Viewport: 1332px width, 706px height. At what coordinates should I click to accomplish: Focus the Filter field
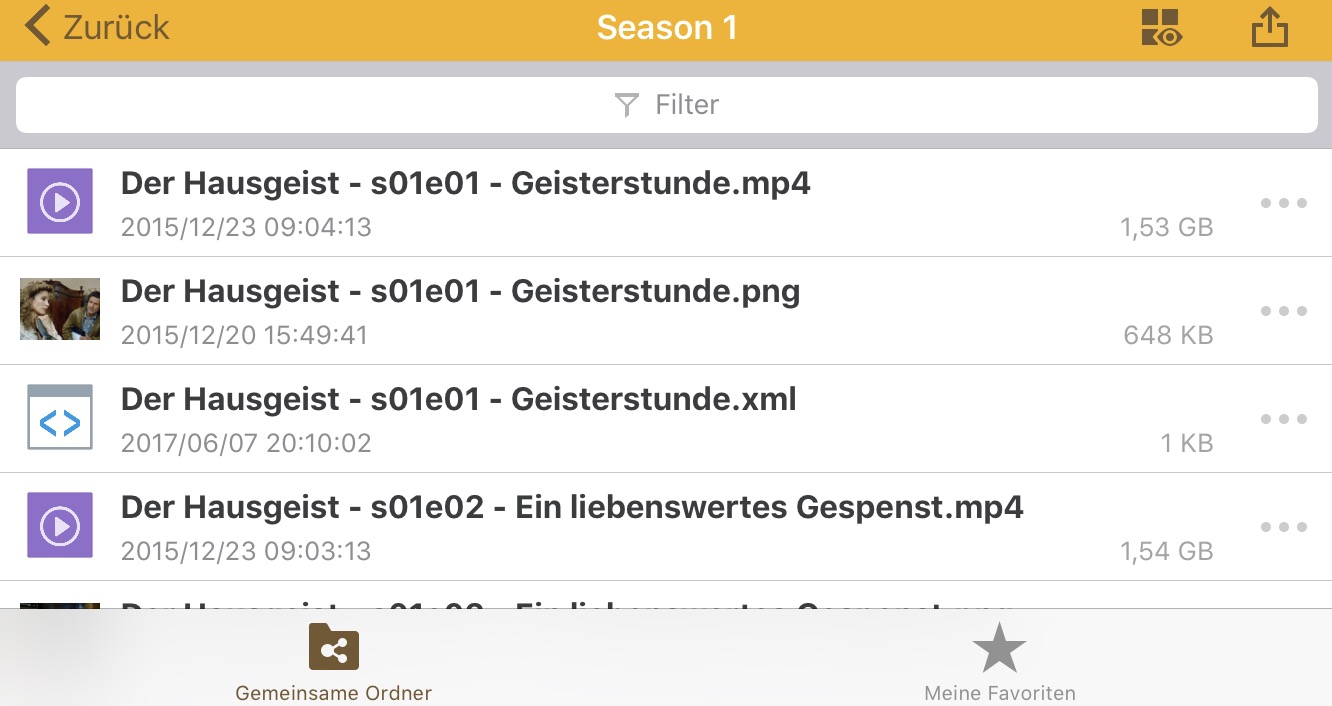point(666,105)
